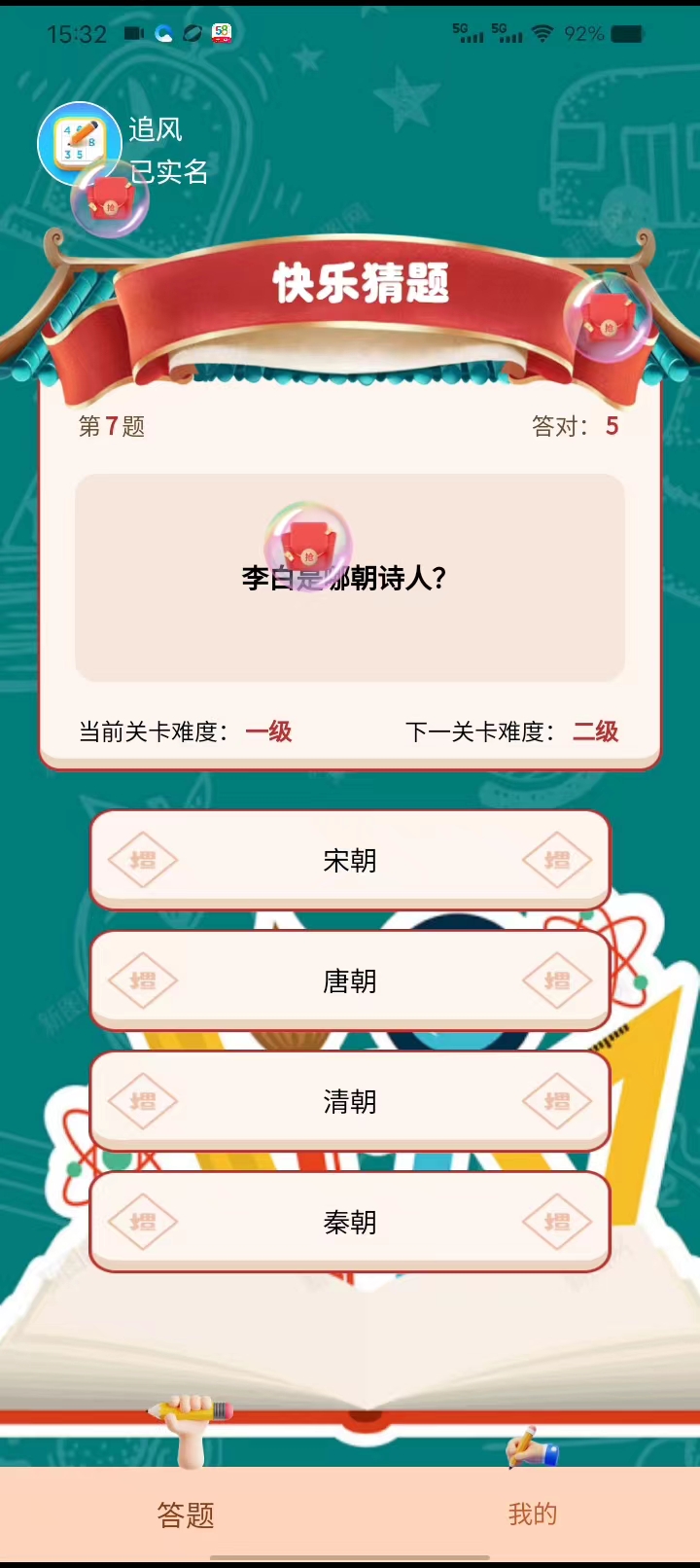Pick the 清朝 answer option
This screenshot has width=700, height=1568.
(350, 1101)
